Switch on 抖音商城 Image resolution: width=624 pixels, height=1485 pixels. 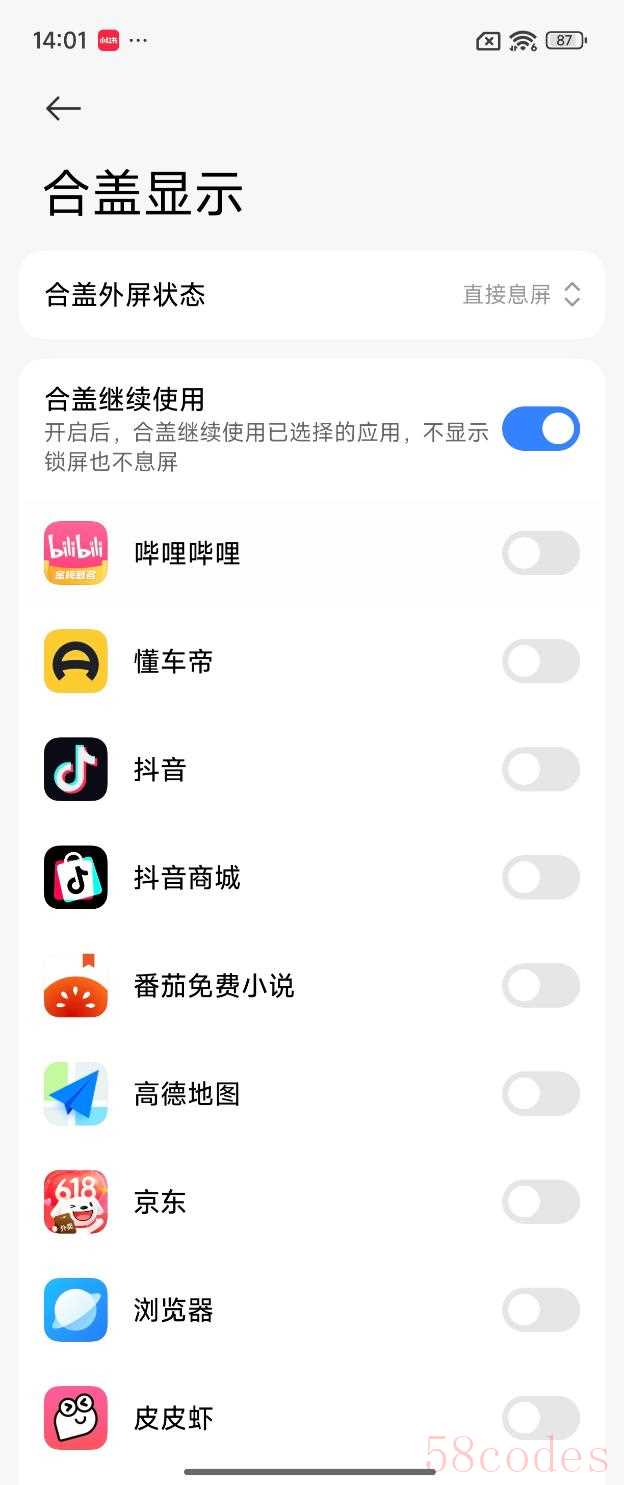[540, 877]
